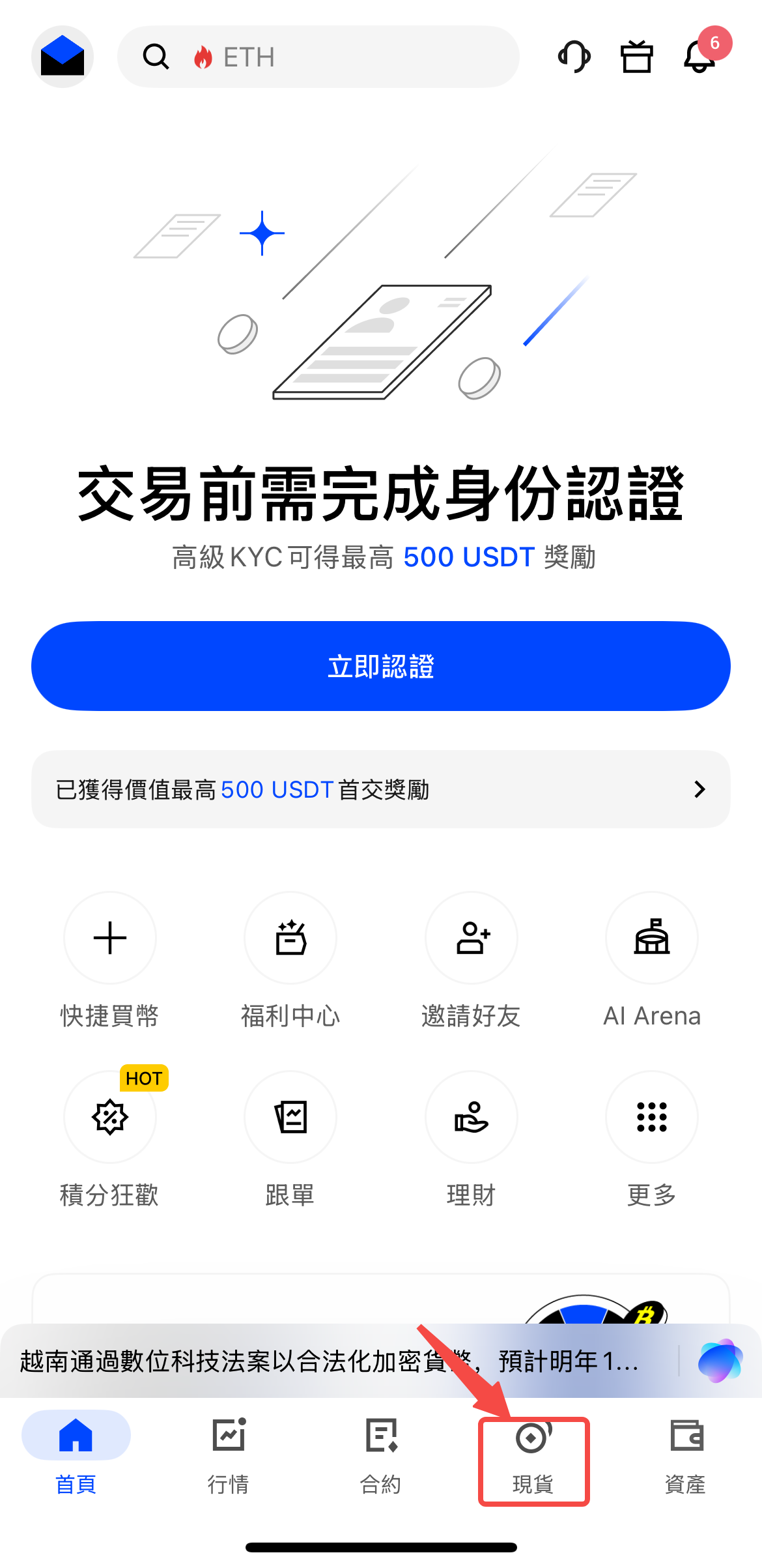Screen dimensions: 762x1568
Task: Launch AI Arena
Action: (x=652, y=938)
